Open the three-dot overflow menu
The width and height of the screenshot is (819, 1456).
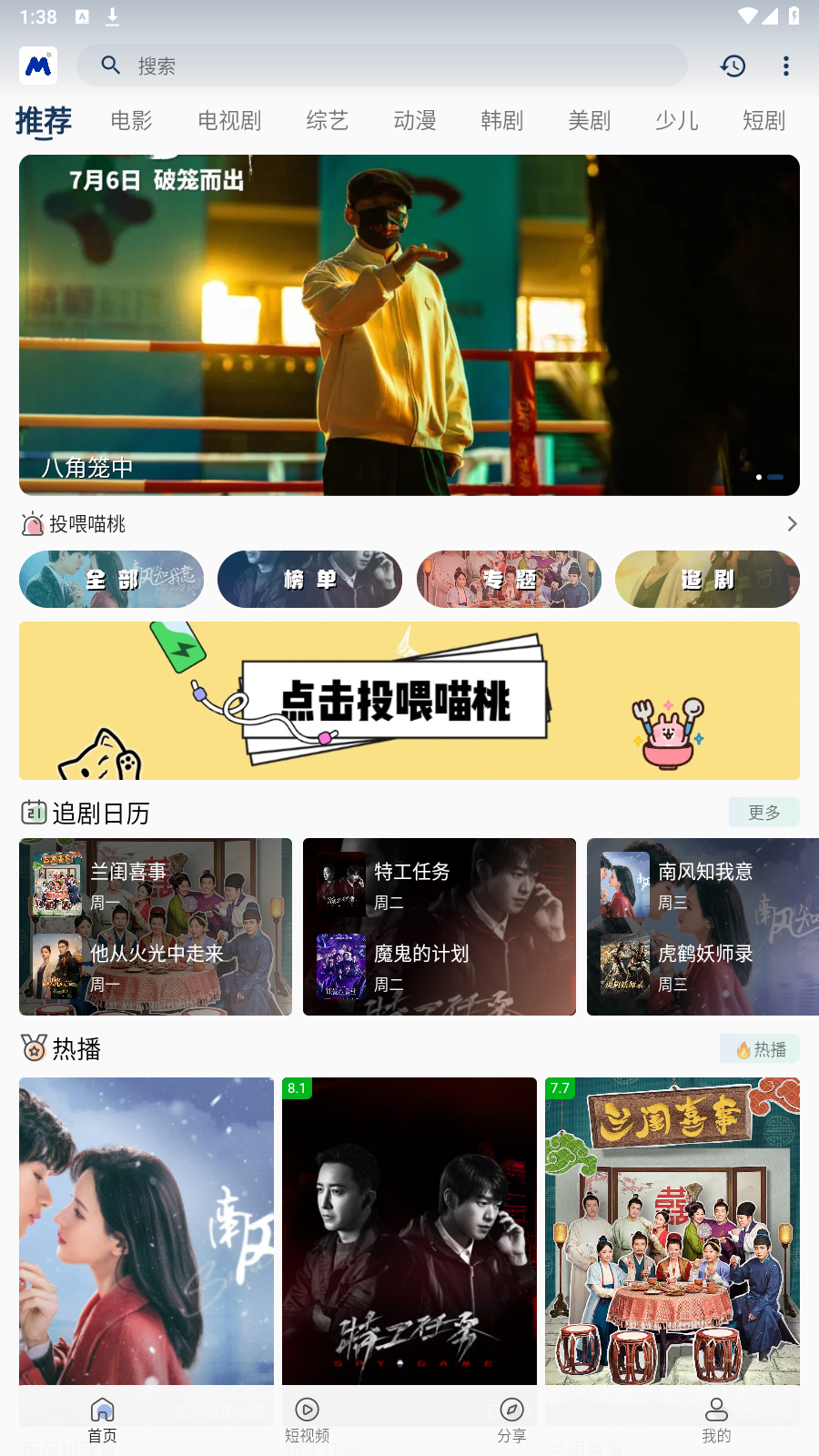pyautogui.click(x=786, y=66)
